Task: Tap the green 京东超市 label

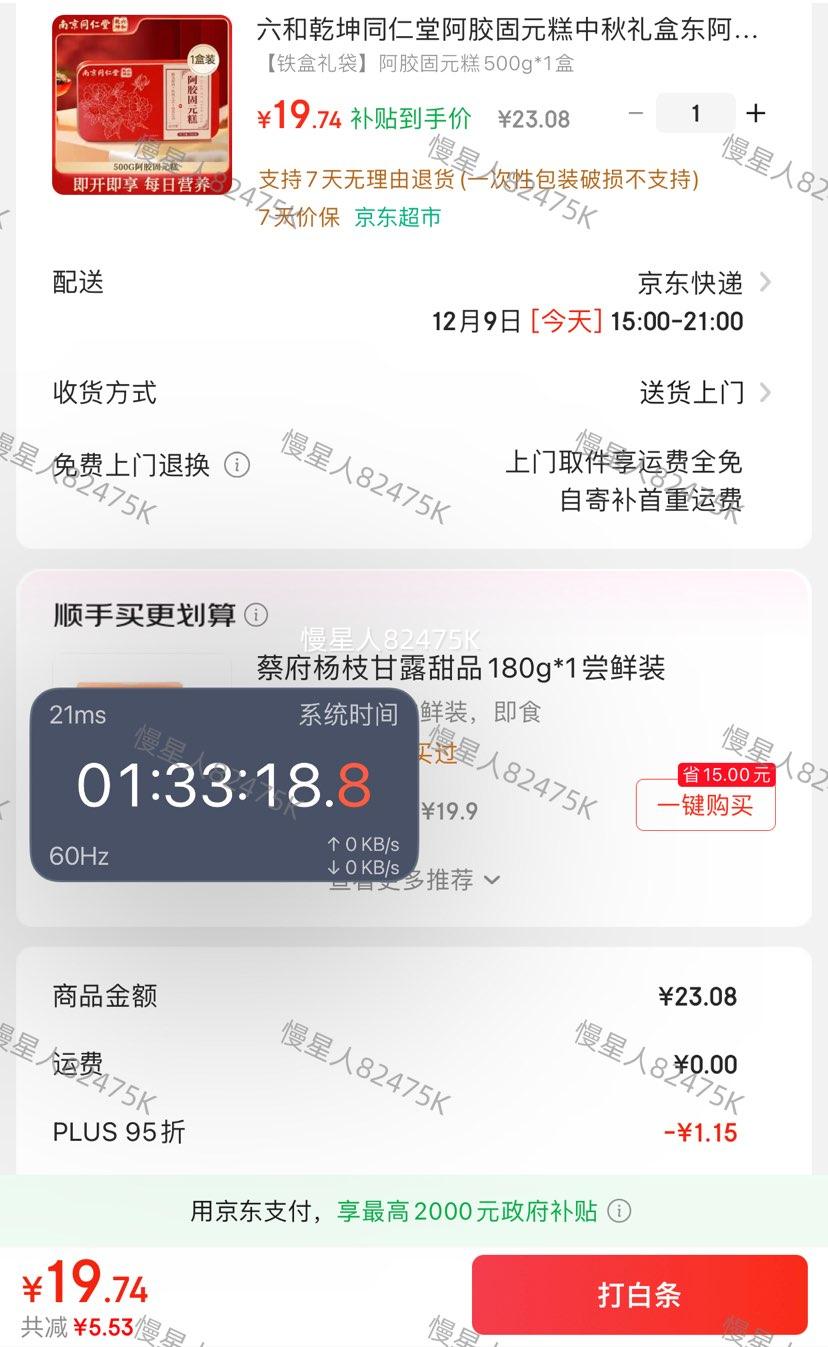Action: (x=395, y=215)
